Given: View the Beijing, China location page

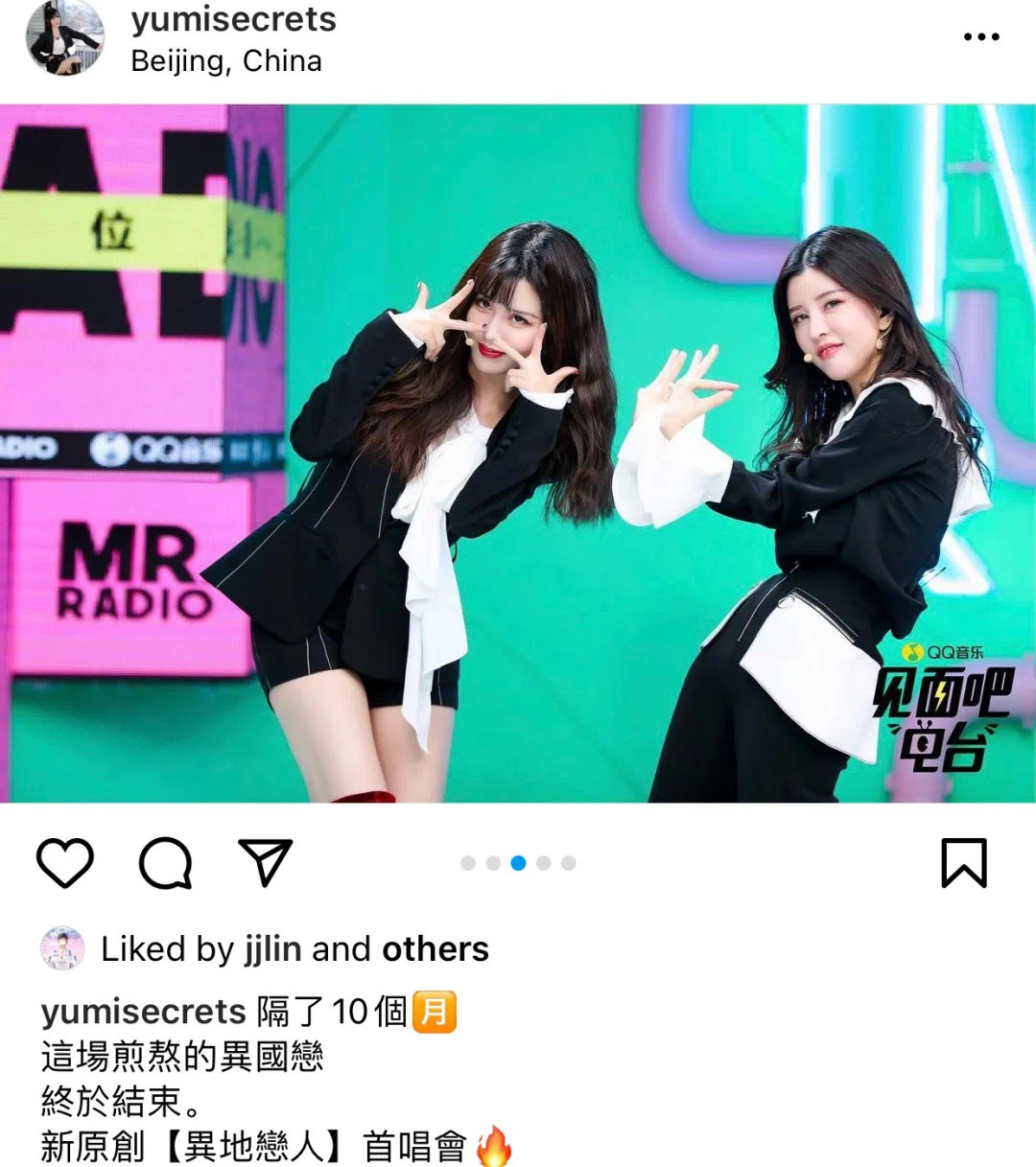Looking at the screenshot, I should tap(226, 61).
